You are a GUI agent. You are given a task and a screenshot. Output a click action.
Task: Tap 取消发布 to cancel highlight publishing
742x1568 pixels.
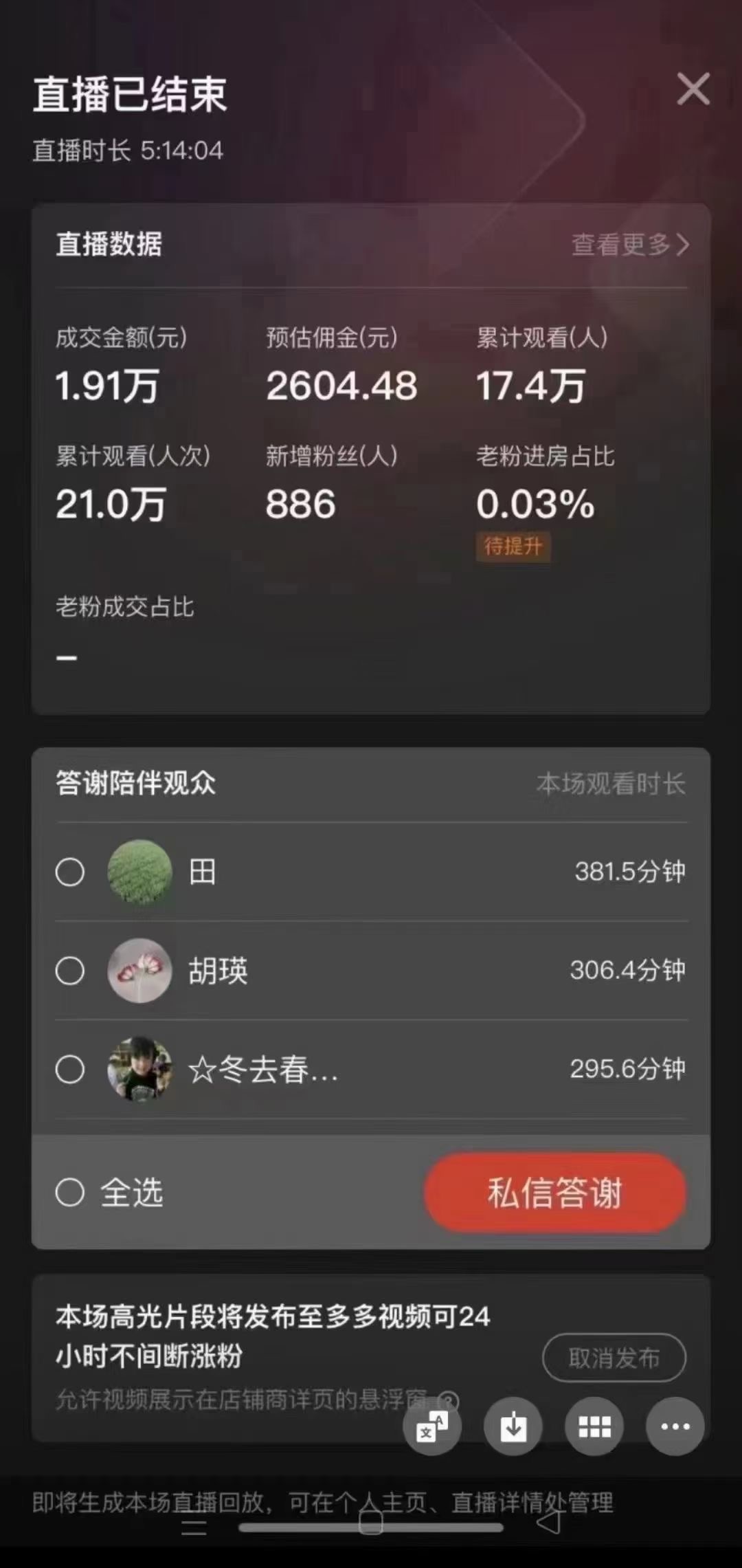[614, 1358]
